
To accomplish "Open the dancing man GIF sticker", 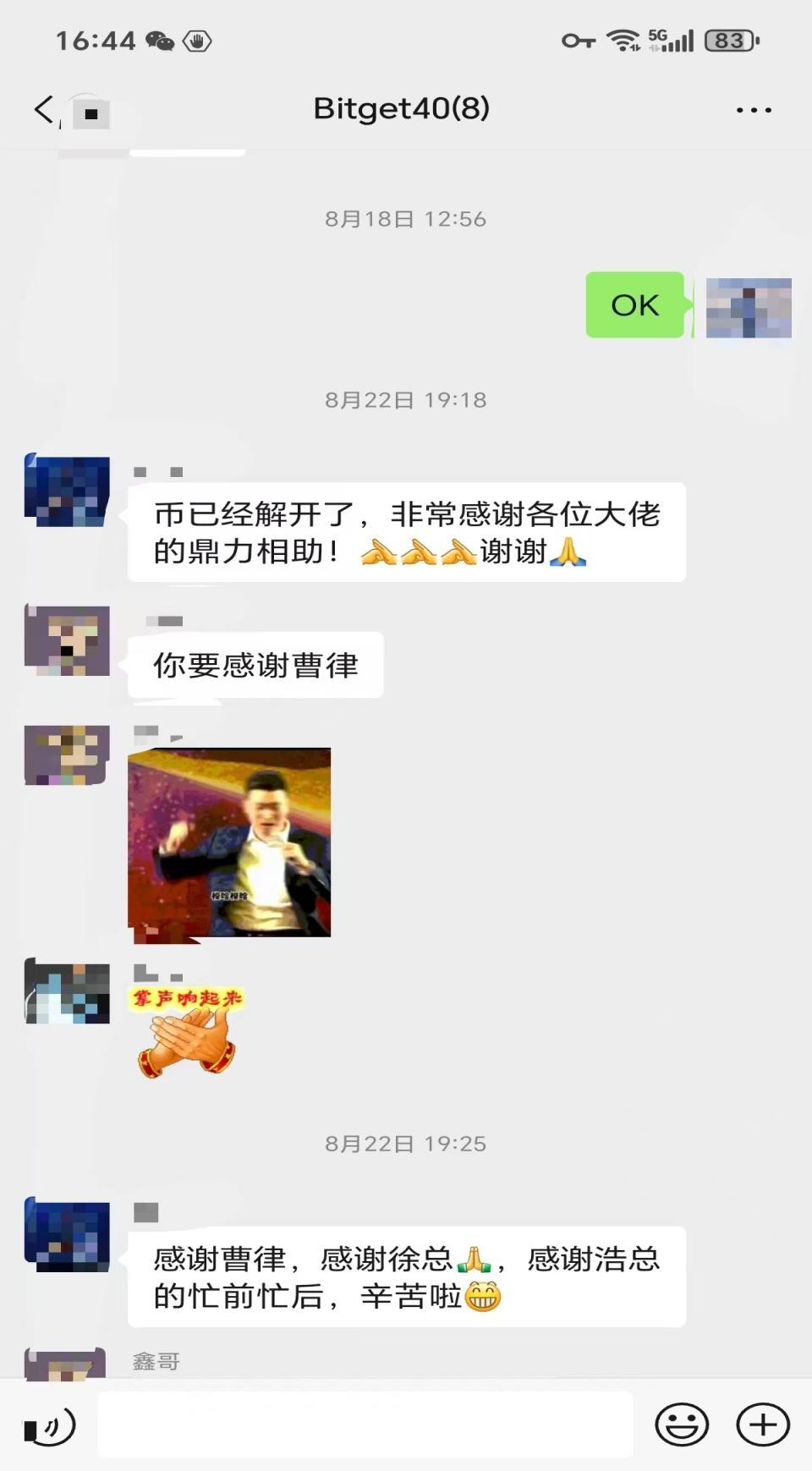I will (x=229, y=842).
